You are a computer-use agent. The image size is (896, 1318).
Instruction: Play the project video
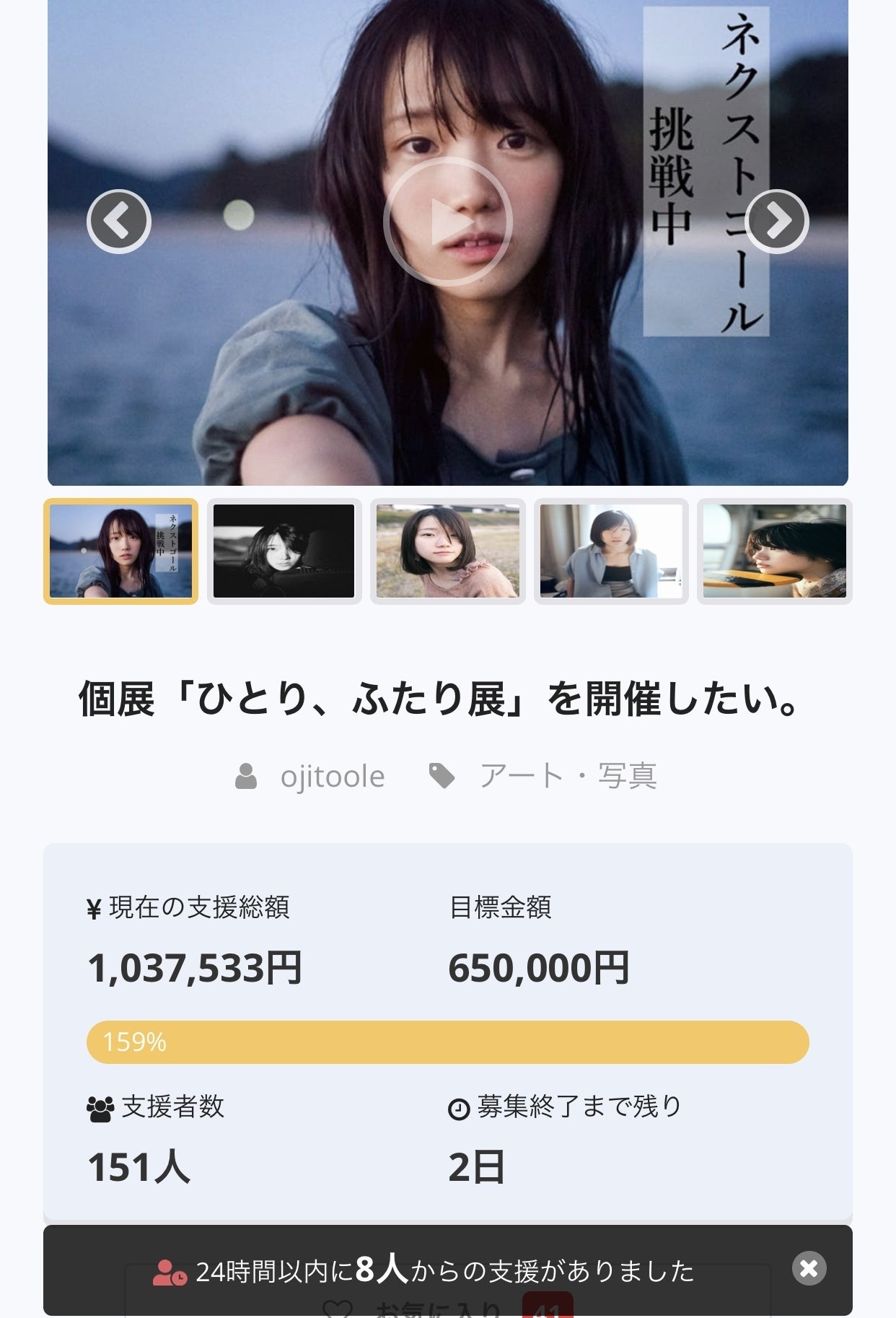pyautogui.click(x=447, y=222)
